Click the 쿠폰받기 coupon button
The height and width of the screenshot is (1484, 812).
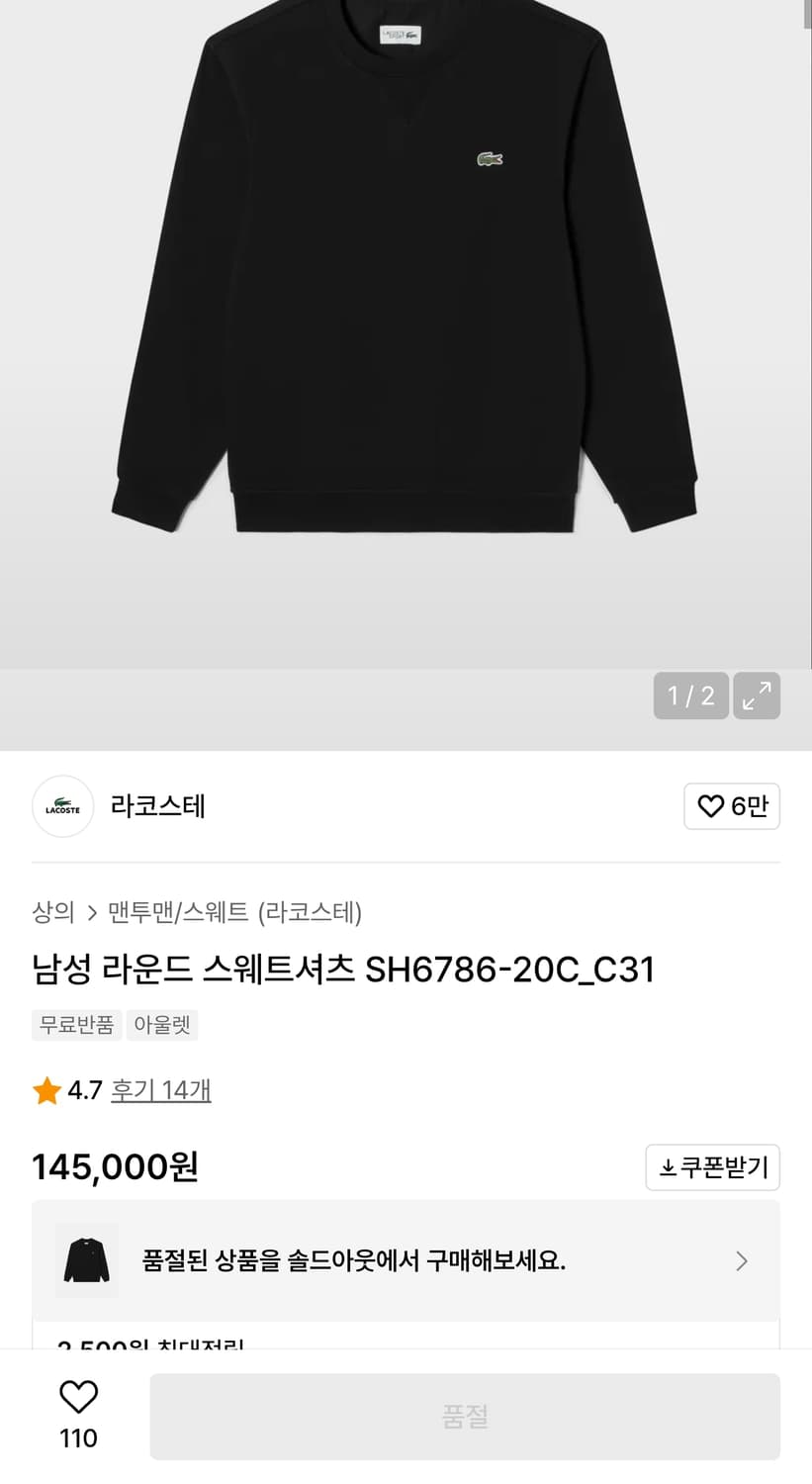[712, 1167]
